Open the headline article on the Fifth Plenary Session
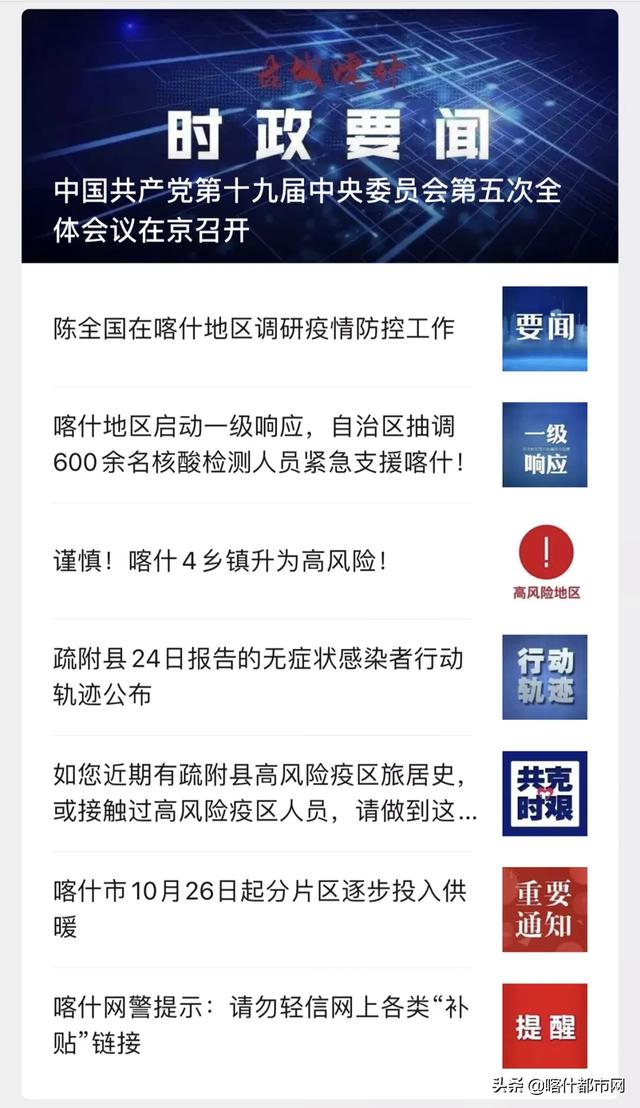 point(308,210)
